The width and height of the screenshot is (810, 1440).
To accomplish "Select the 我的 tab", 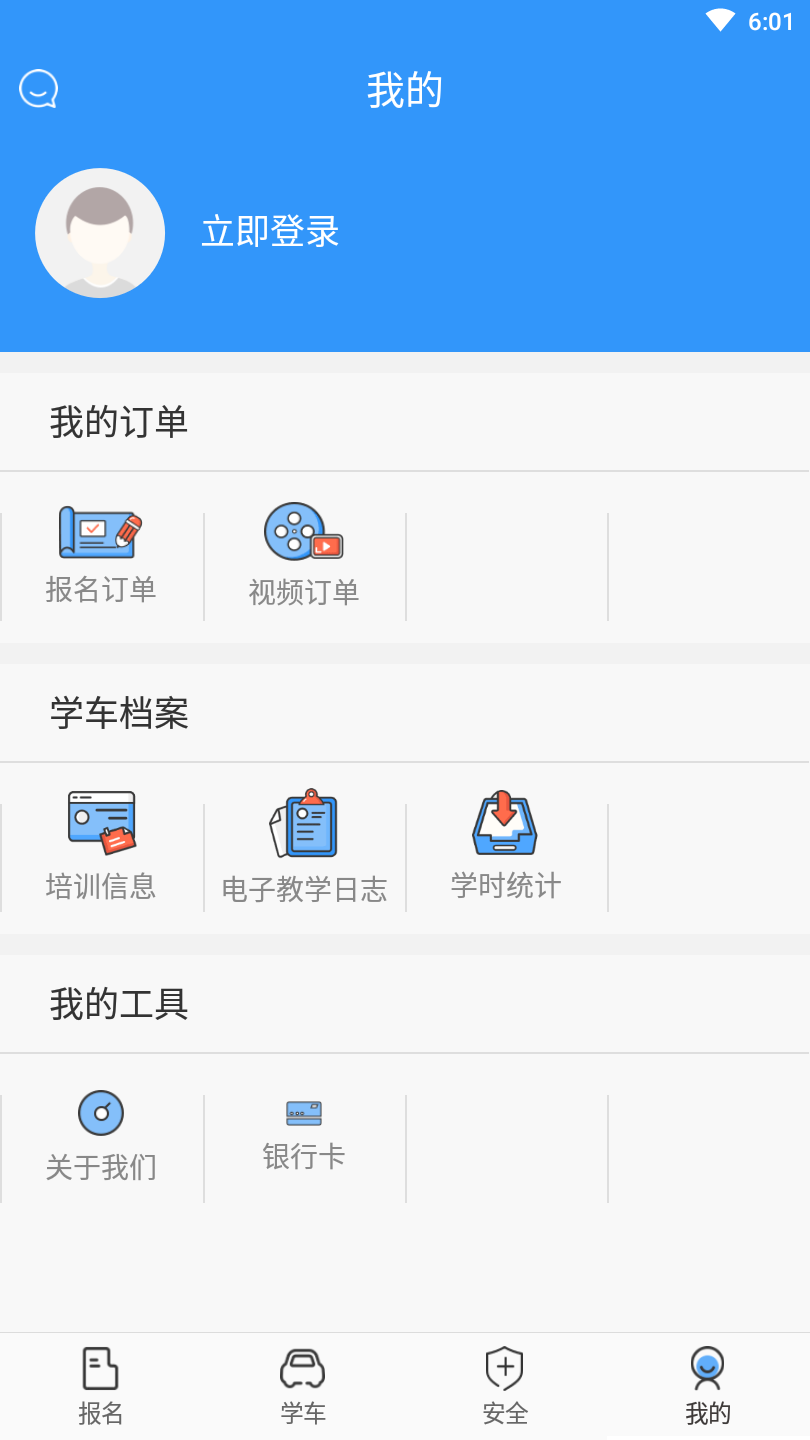I will click(708, 1386).
